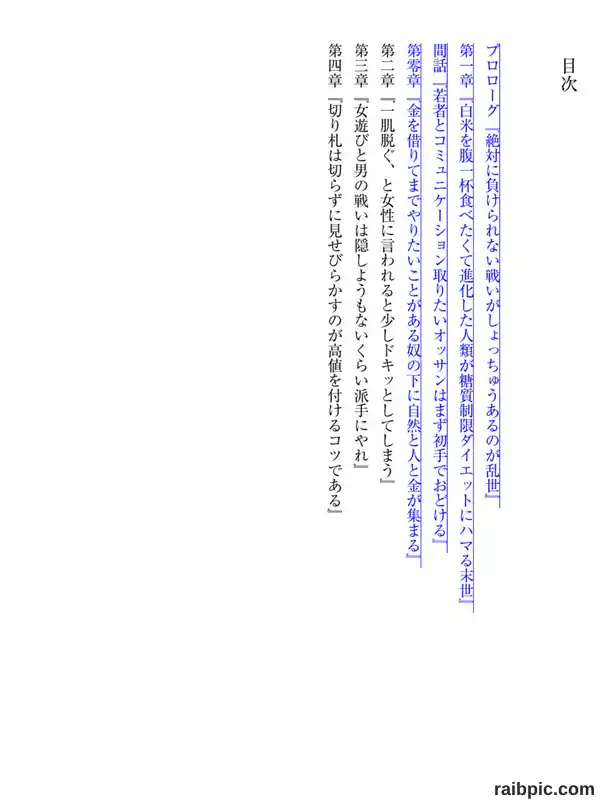Open the プロローグ chapter link

[x=492, y=276]
